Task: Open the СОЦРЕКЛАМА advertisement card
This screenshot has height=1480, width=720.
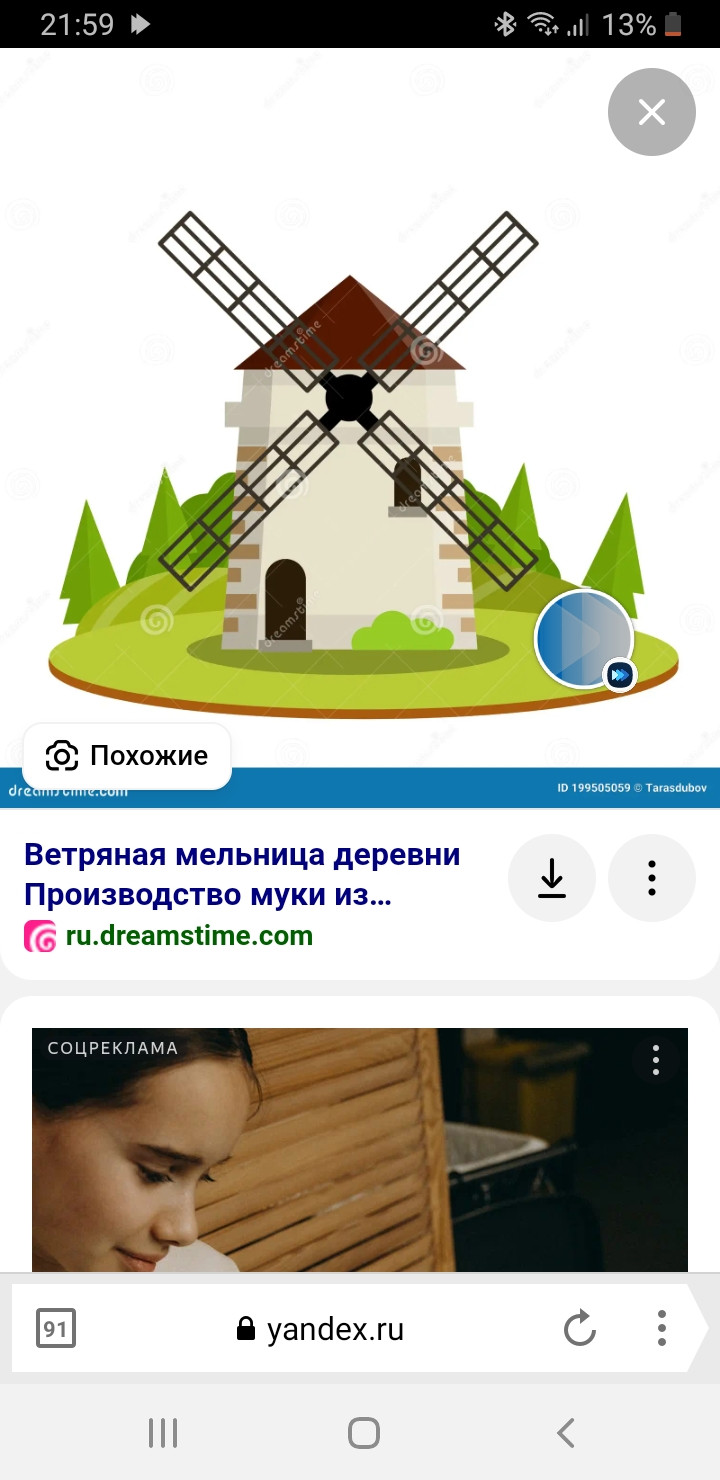Action: tap(360, 1150)
